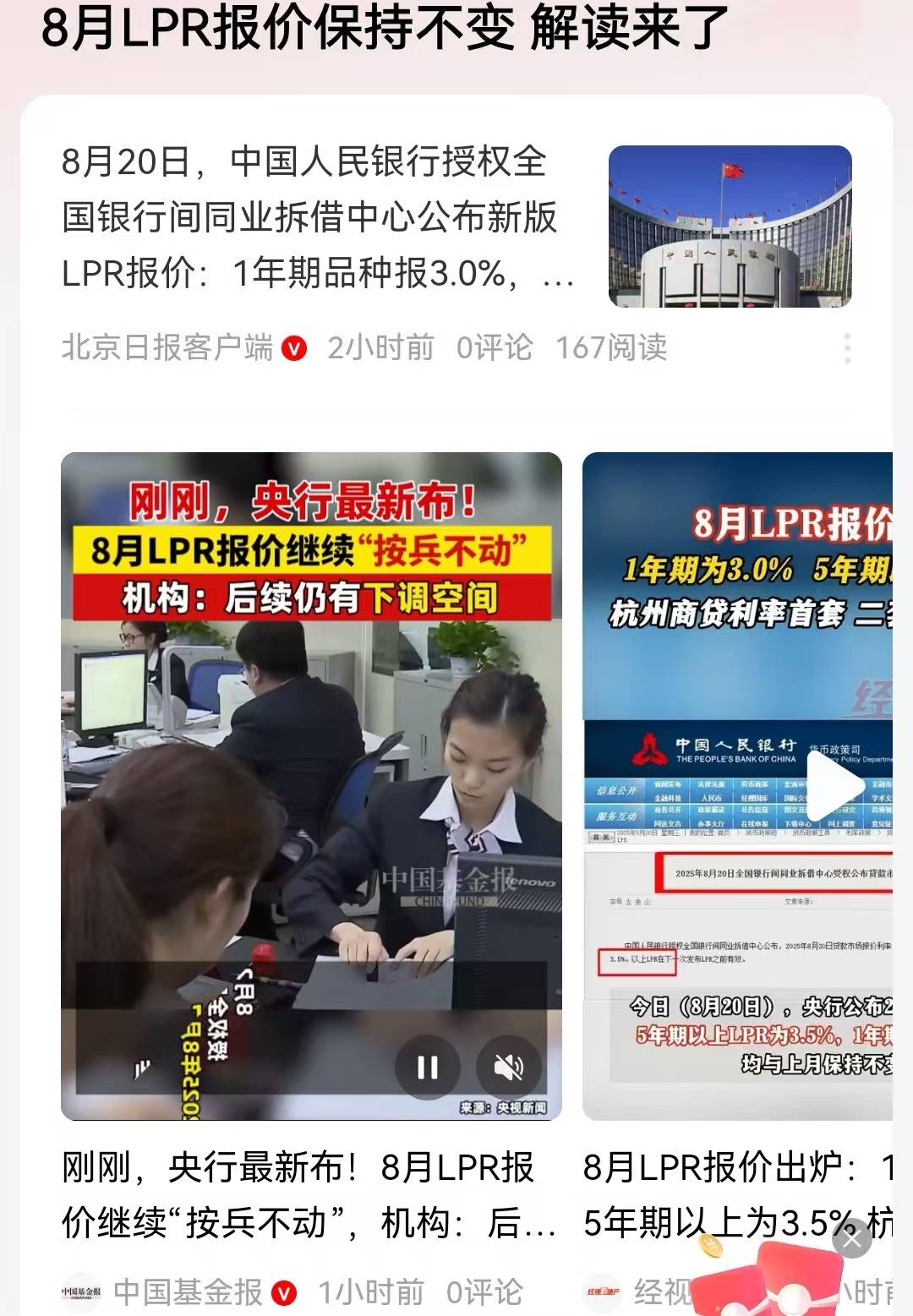
Task: Open overflow menu for Beijing Daily article
Action: tap(847, 348)
